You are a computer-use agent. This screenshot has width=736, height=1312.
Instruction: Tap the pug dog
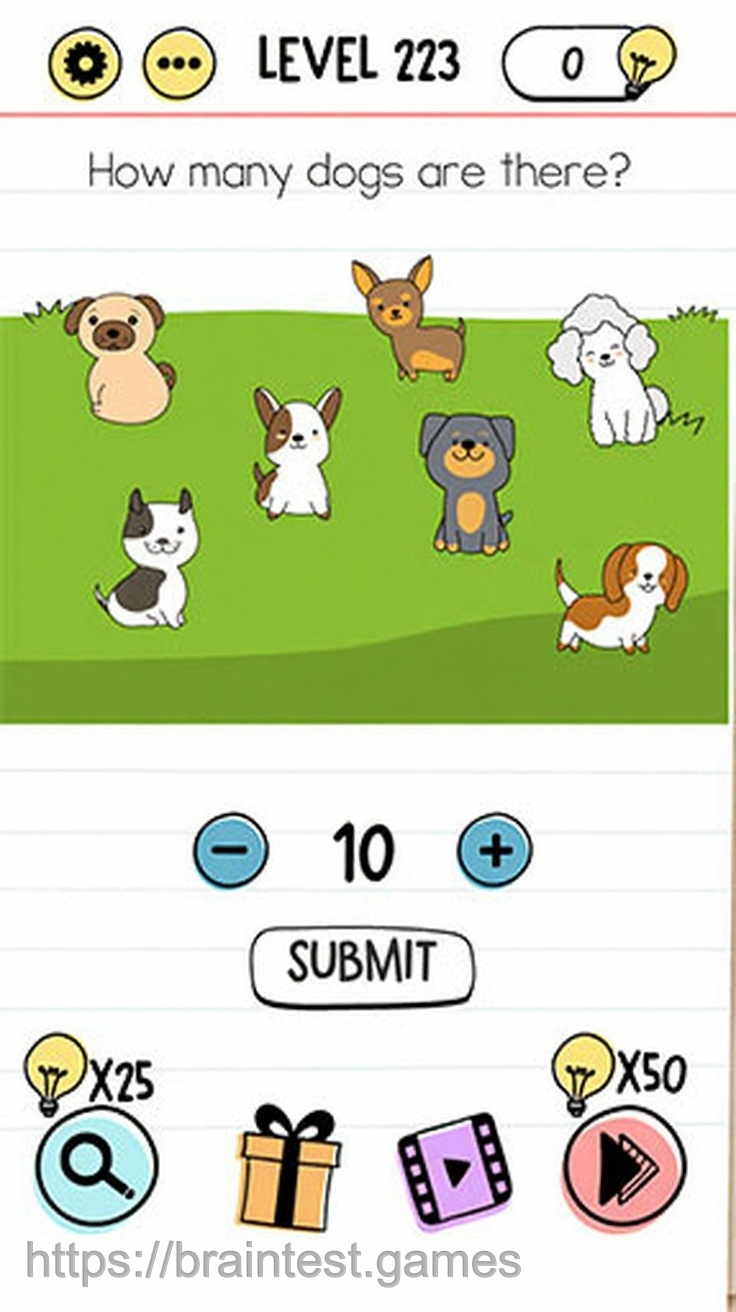[122, 357]
